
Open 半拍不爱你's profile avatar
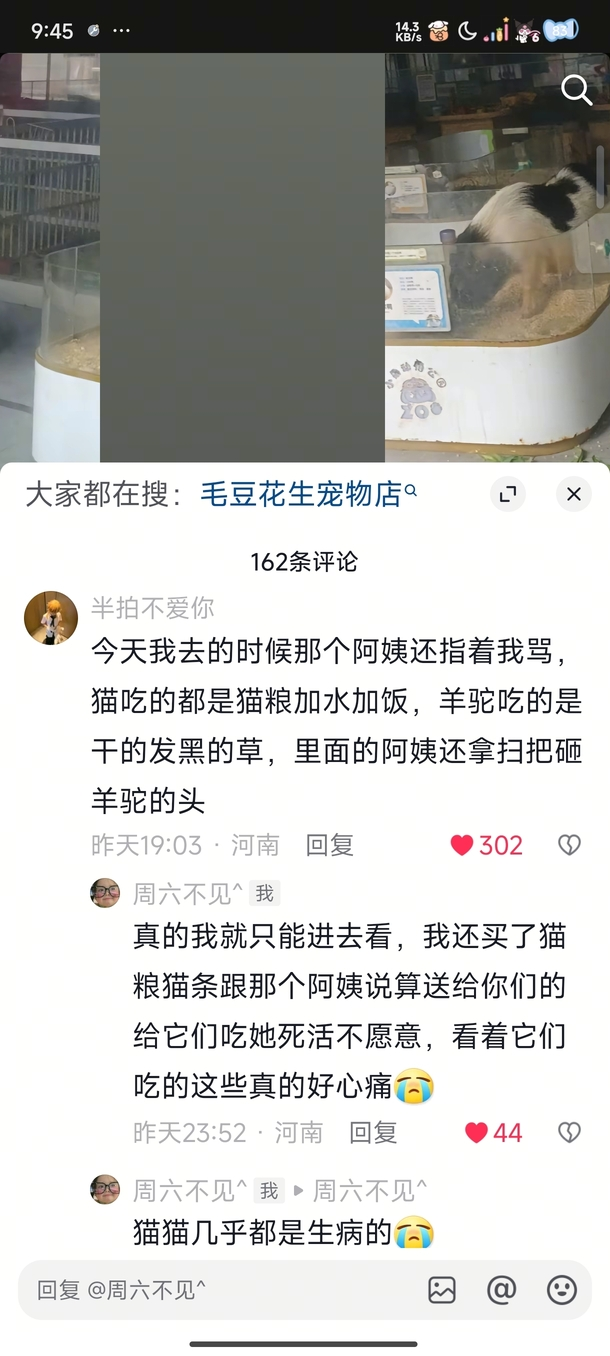click(51, 617)
